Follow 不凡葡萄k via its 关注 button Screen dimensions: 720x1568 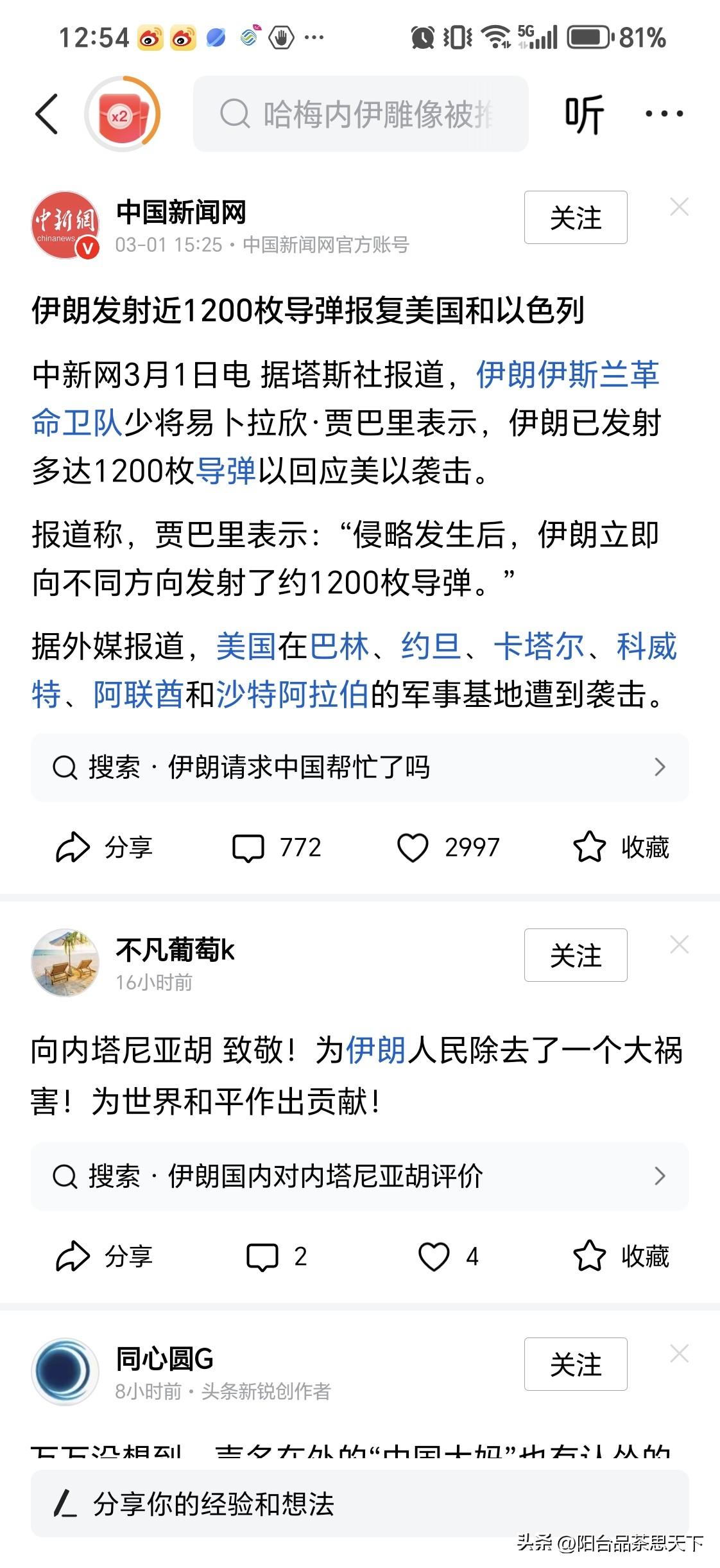574,955
